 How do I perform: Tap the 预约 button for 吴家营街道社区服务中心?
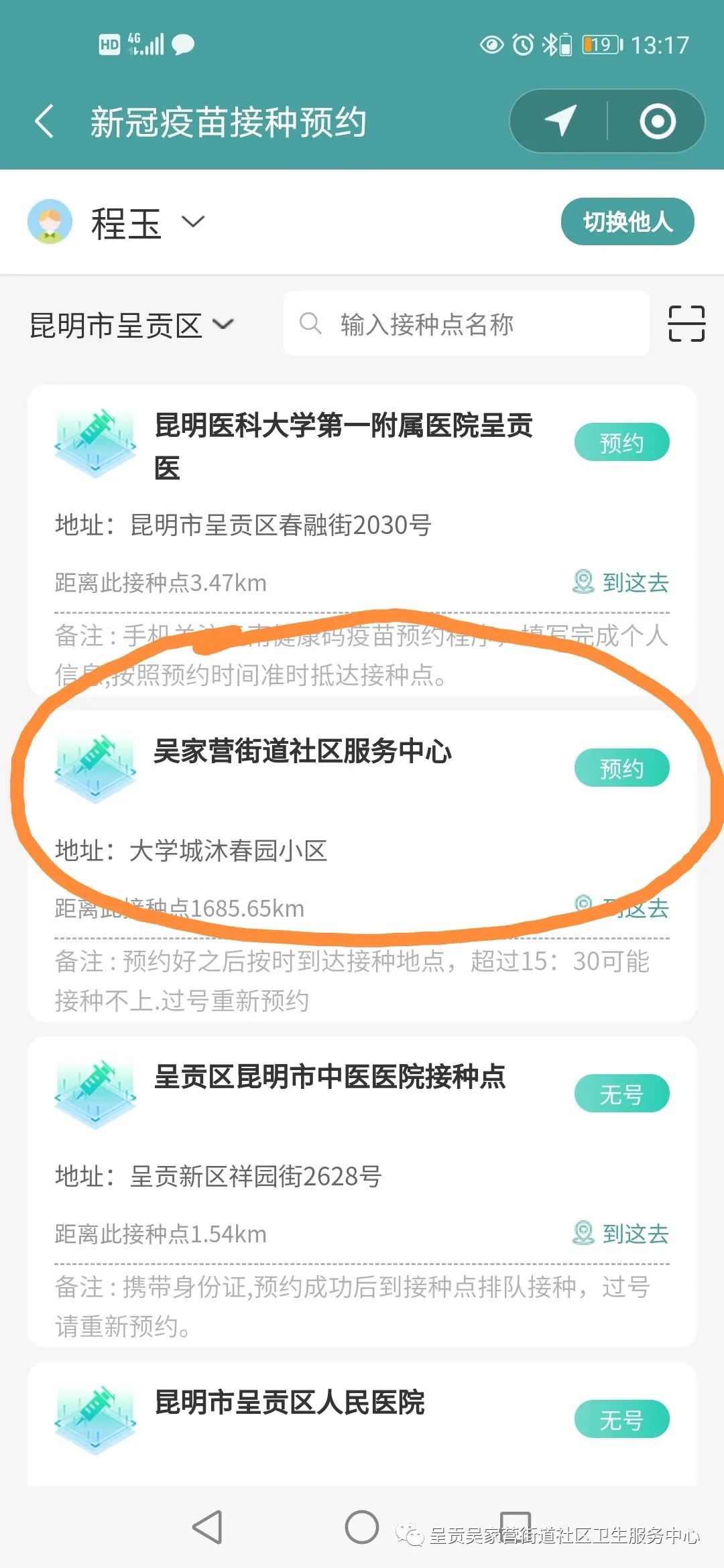click(622, 769)
